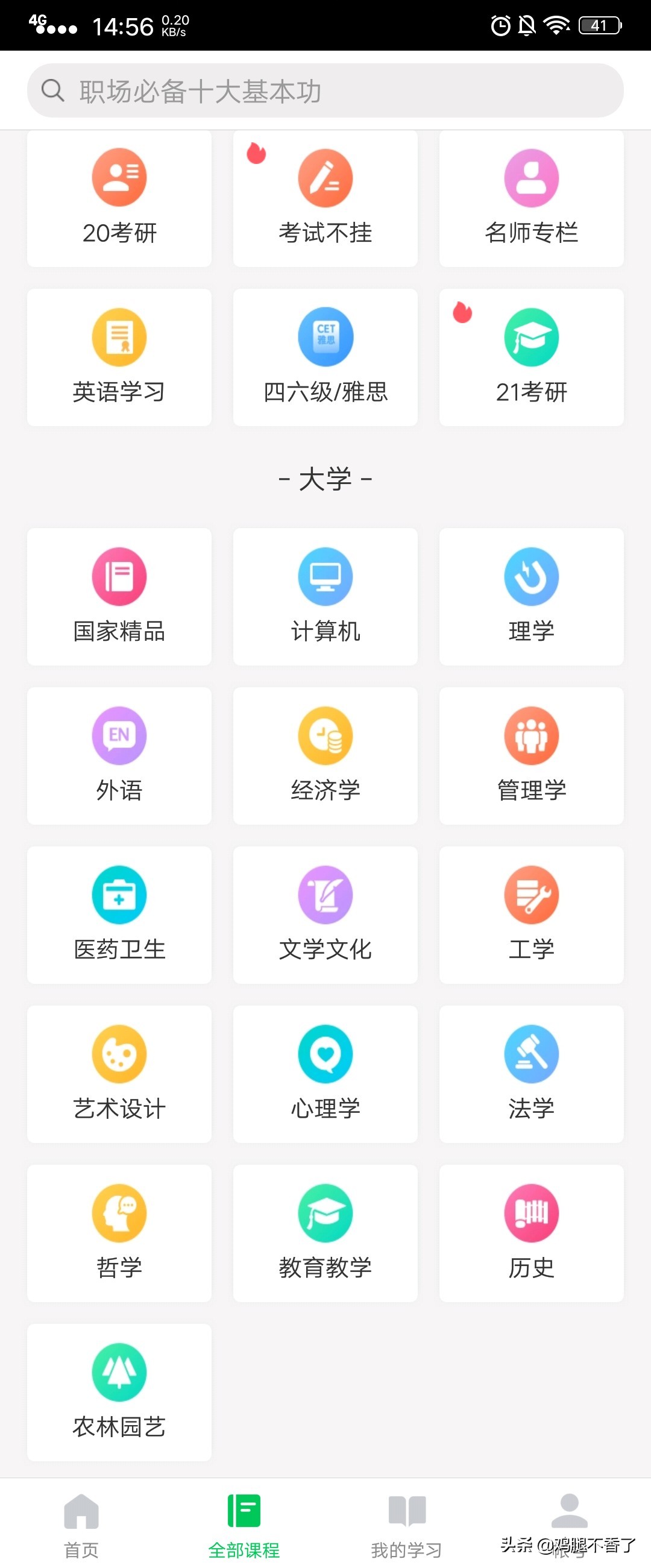The image size is (651, 1568).
Task: Browse 经济学 courses
Action: click(x=325, y=756)
